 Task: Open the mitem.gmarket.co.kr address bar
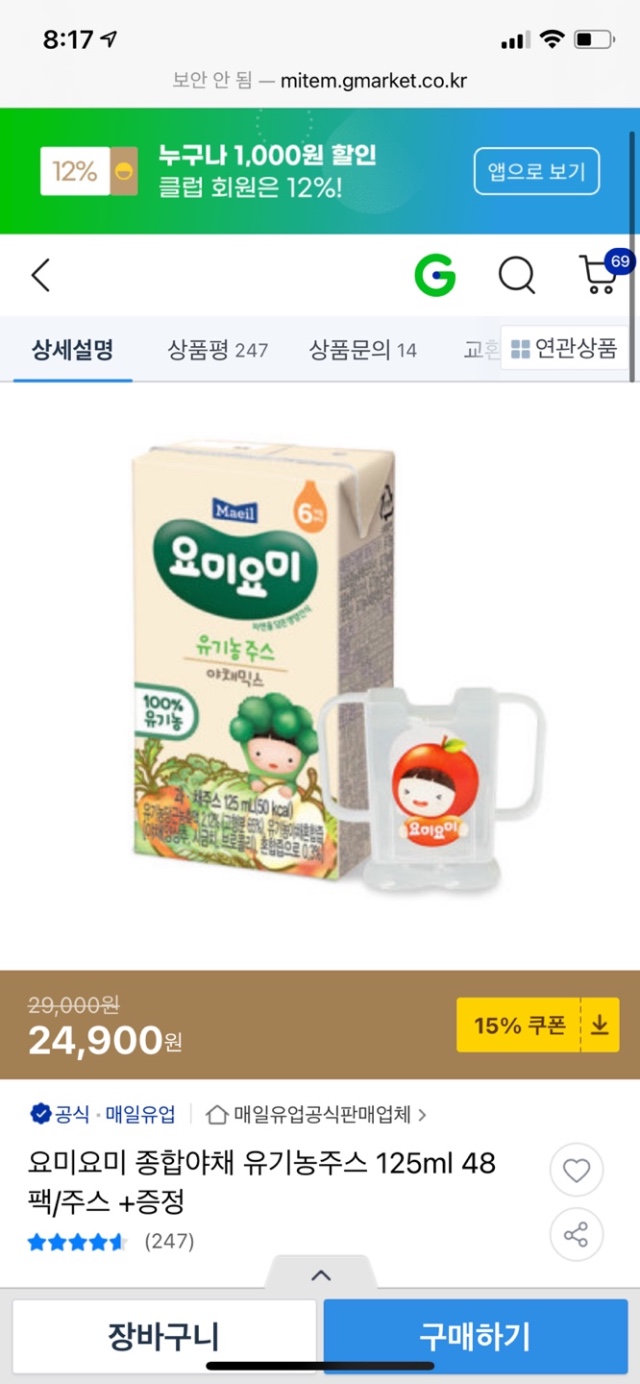(320, 80)
